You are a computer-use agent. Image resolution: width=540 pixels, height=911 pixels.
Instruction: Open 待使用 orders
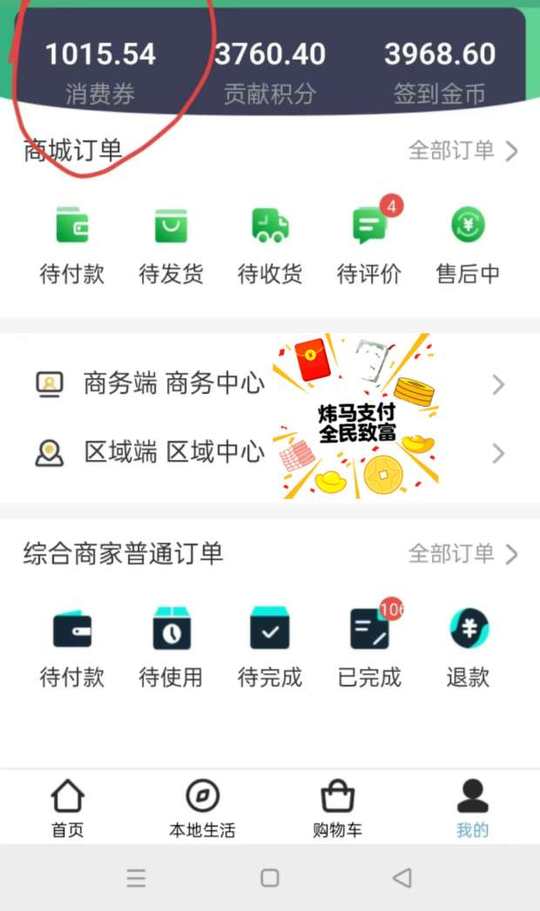pos(171,648)
